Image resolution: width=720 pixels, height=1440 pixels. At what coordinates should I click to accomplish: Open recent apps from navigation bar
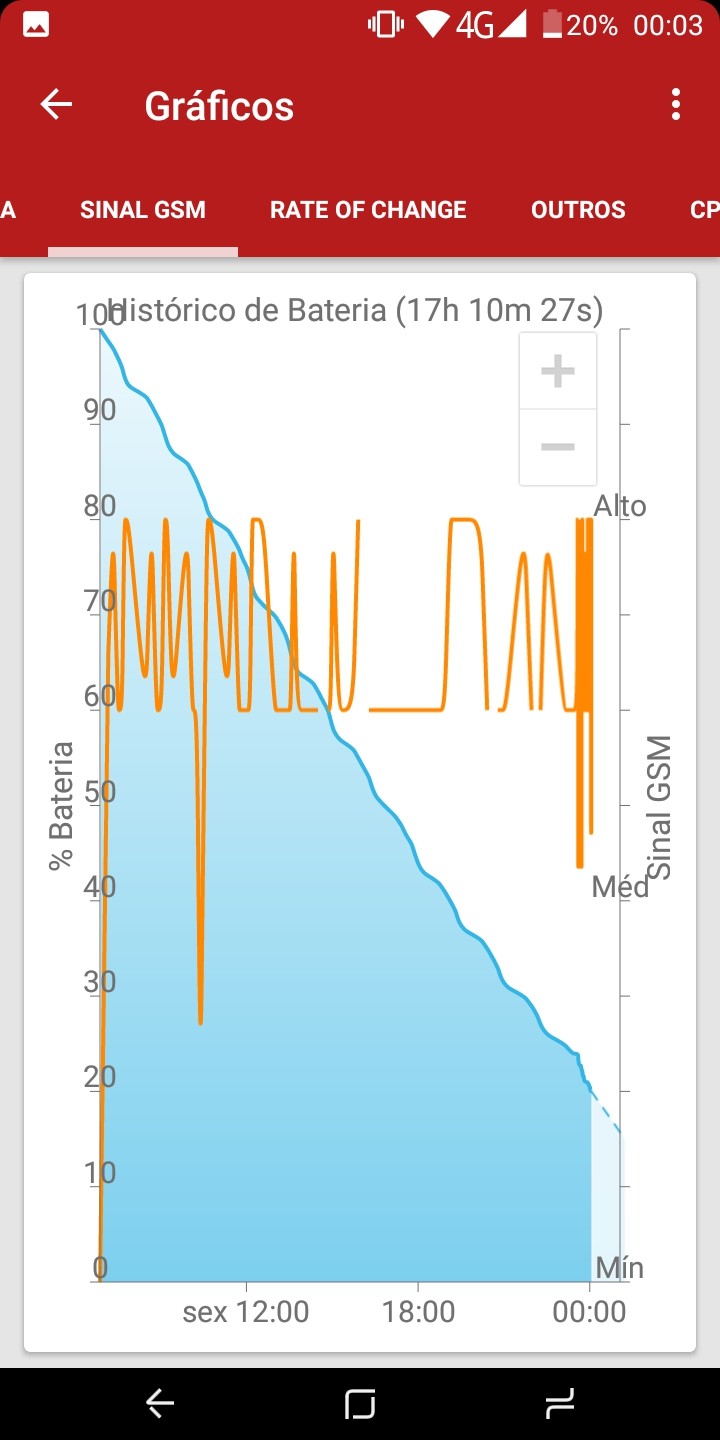(560, 1404)
